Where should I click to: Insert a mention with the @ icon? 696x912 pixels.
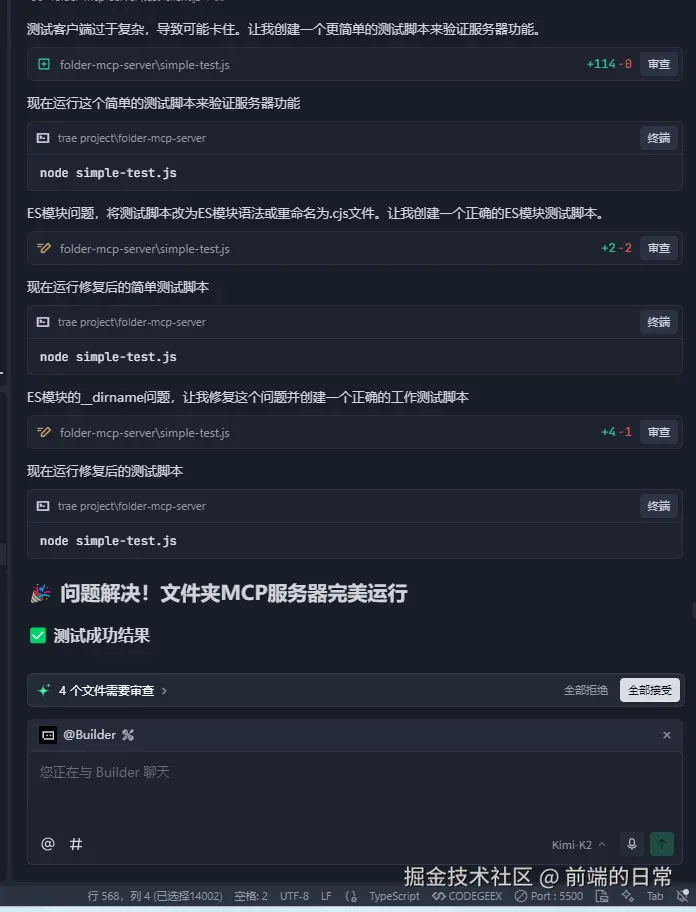tap(48, 844)
